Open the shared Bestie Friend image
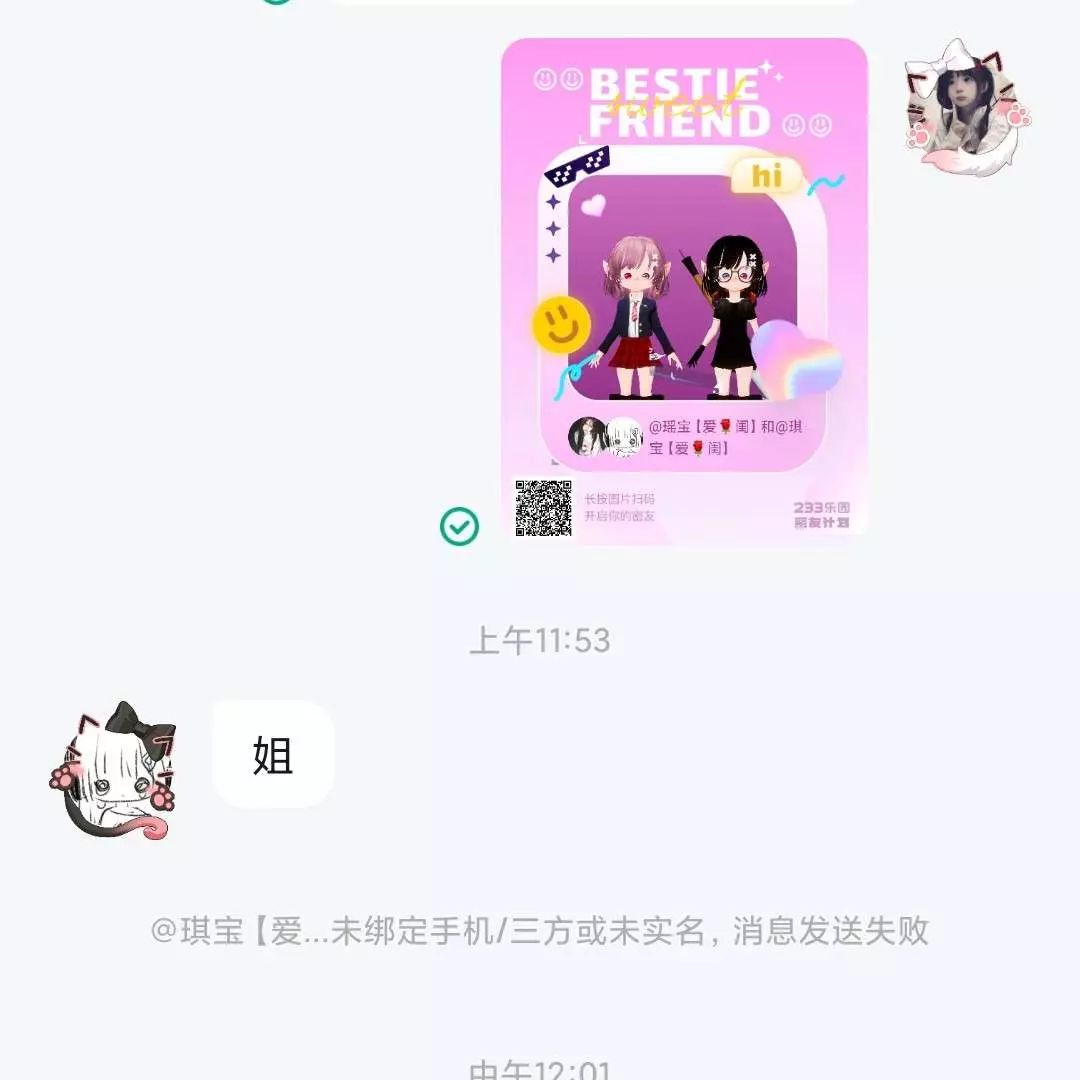 click(x=684, y=290)
